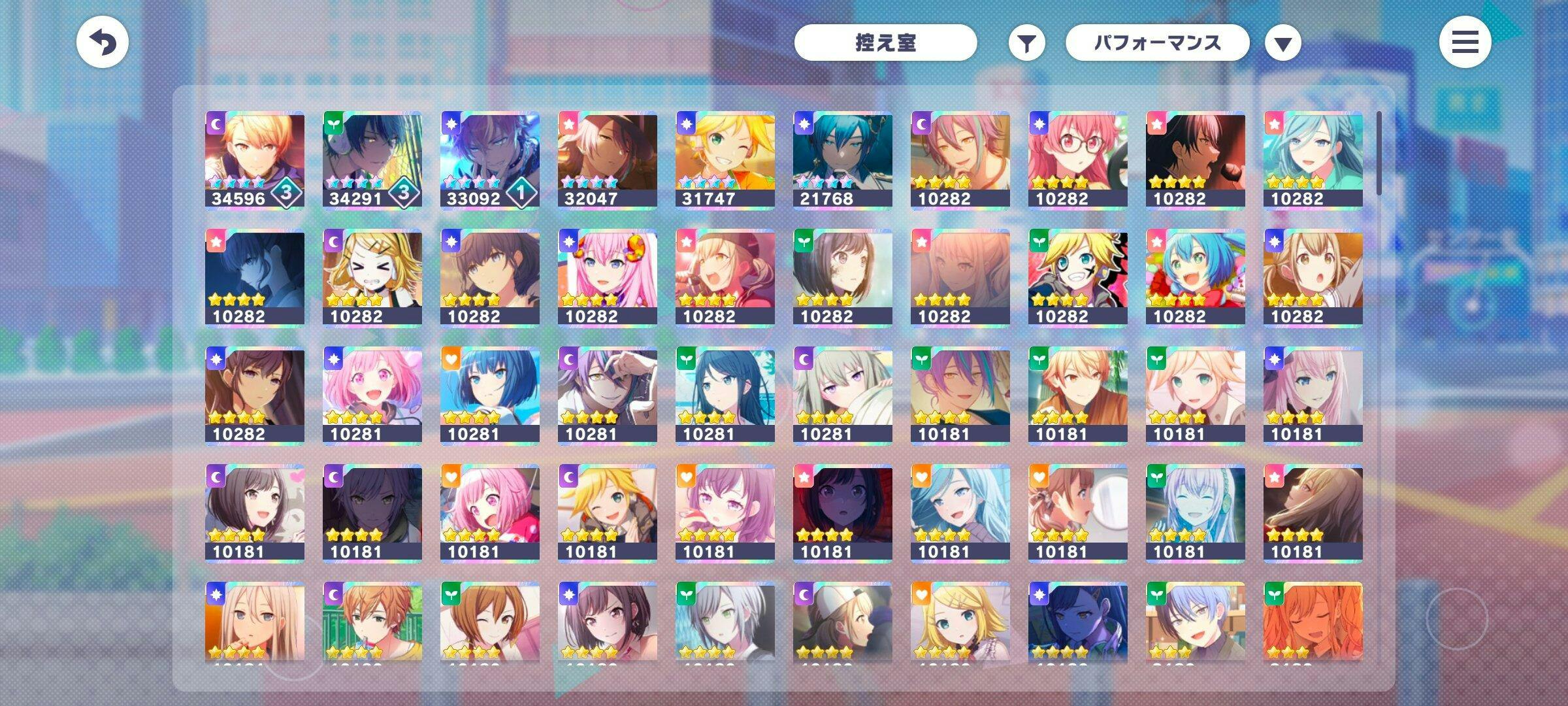1568x706 pixels.
Task: Tap the card with power 31747
Action: 725,160
